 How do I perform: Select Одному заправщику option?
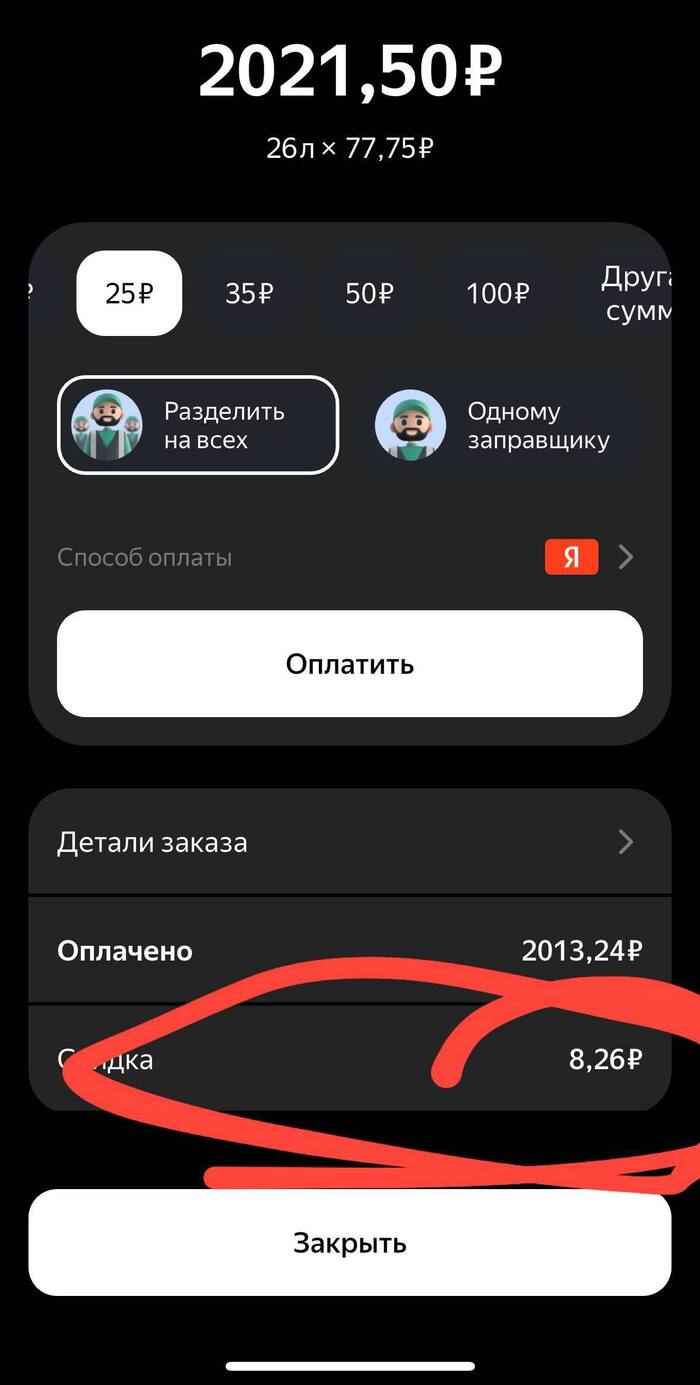(502, 425)
